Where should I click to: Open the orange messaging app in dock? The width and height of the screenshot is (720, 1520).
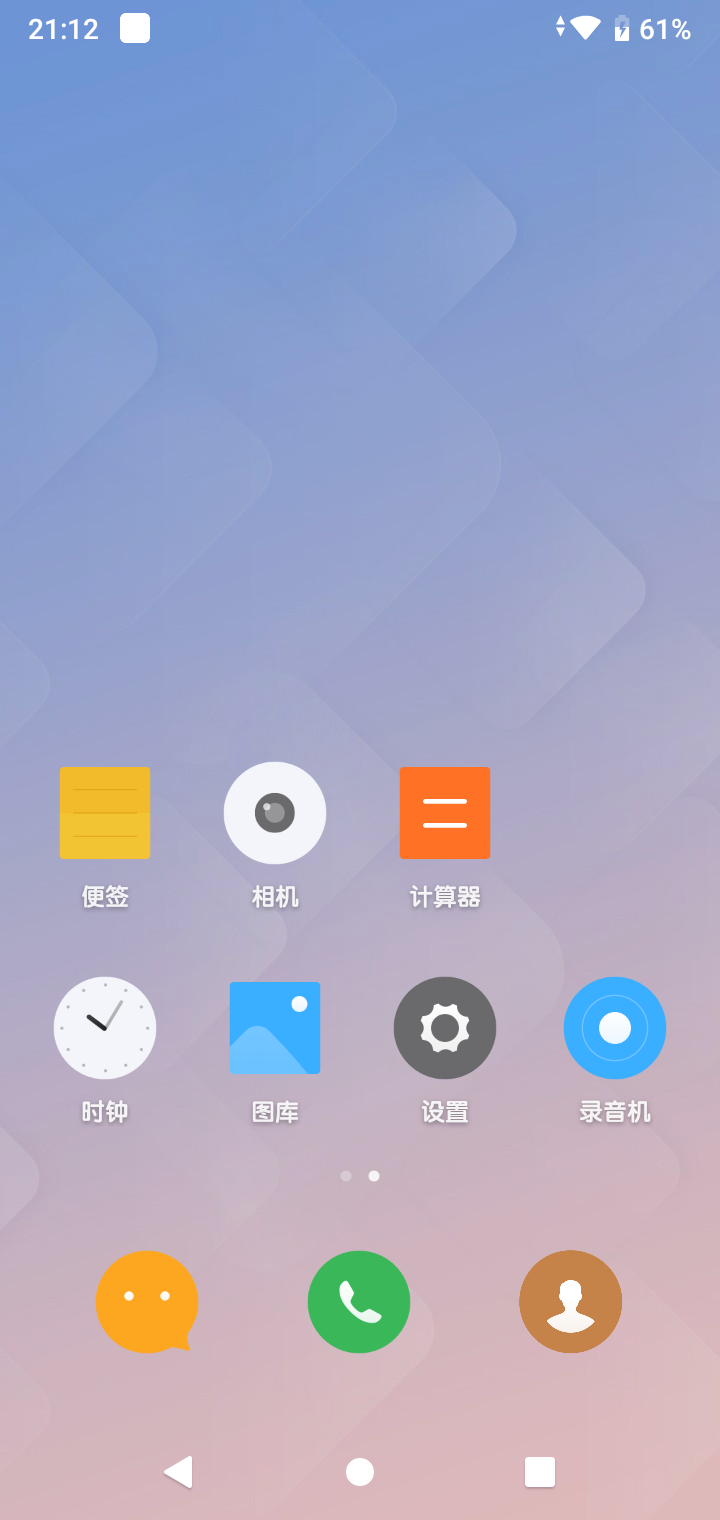(x=147, y=1302)
